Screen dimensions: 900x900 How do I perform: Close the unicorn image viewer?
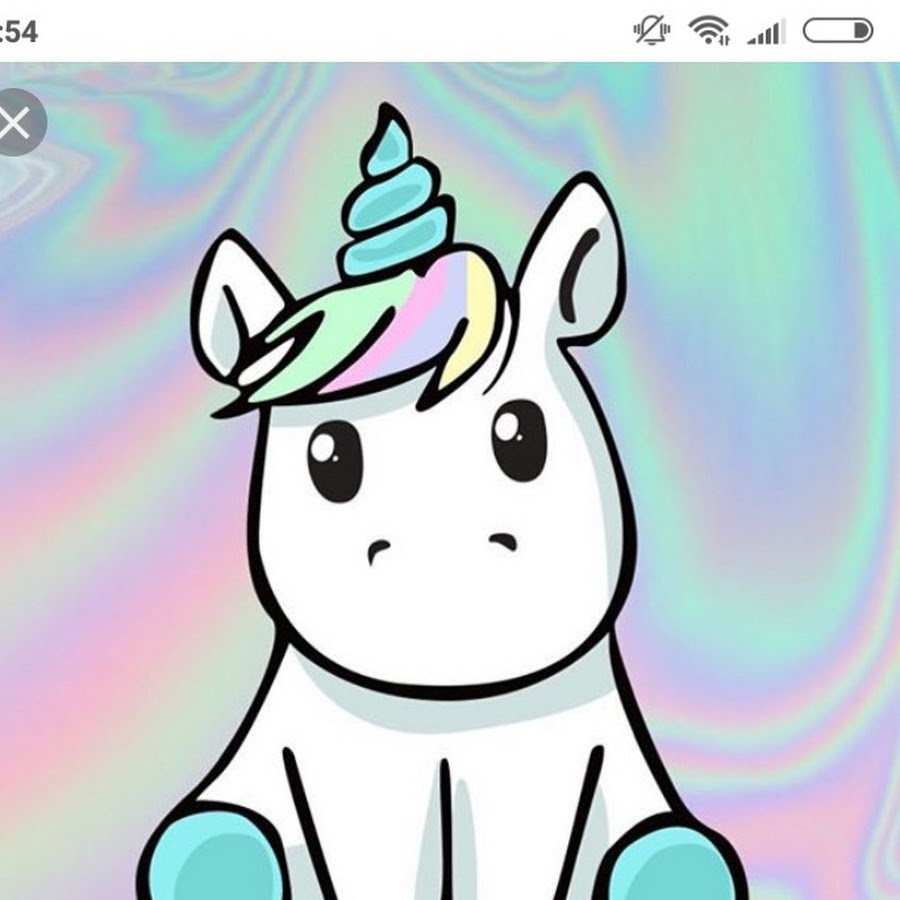pyautogui.click(x=14, y=123)
